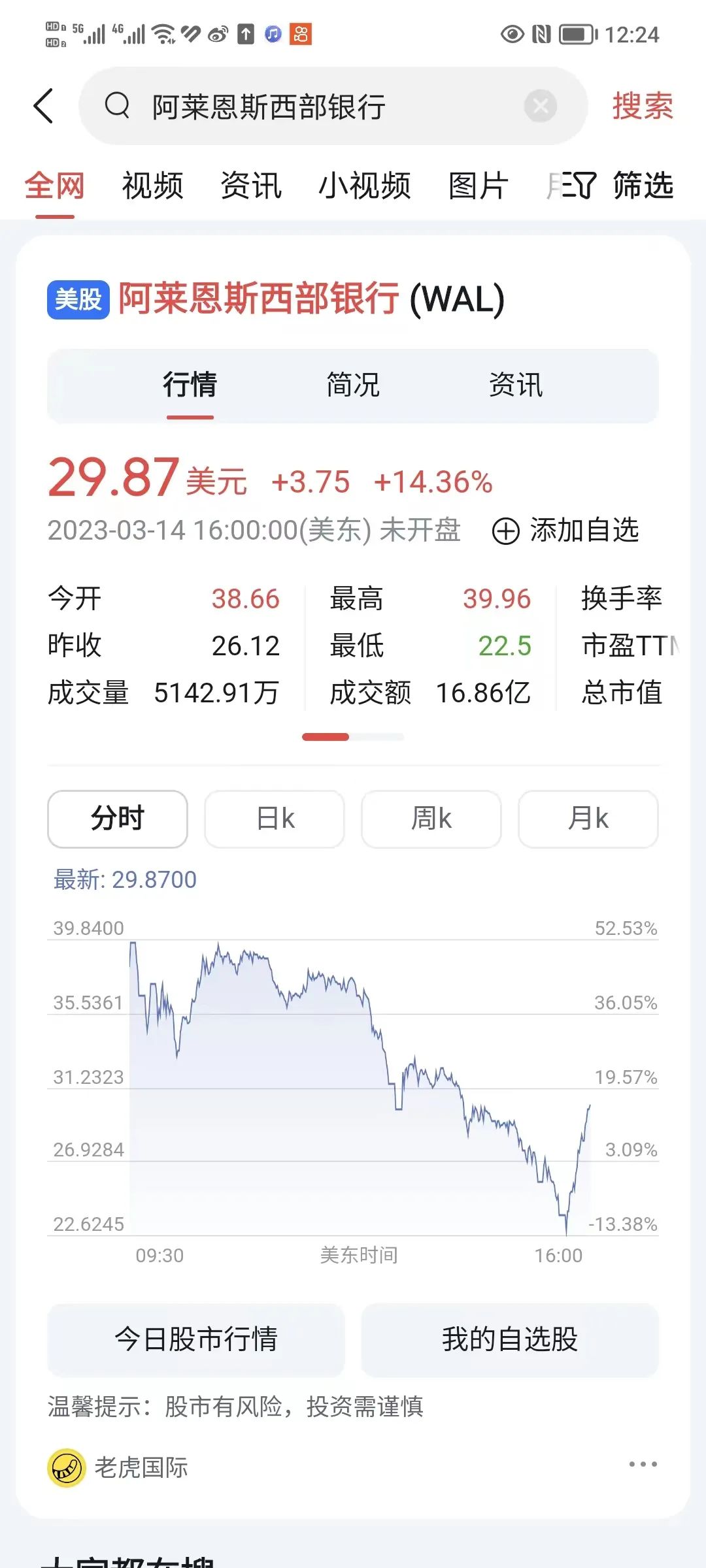The height and width of the screenshot is (1568, 706).
Task: Go back using the top arrow
Action: [x=43, y=106]
